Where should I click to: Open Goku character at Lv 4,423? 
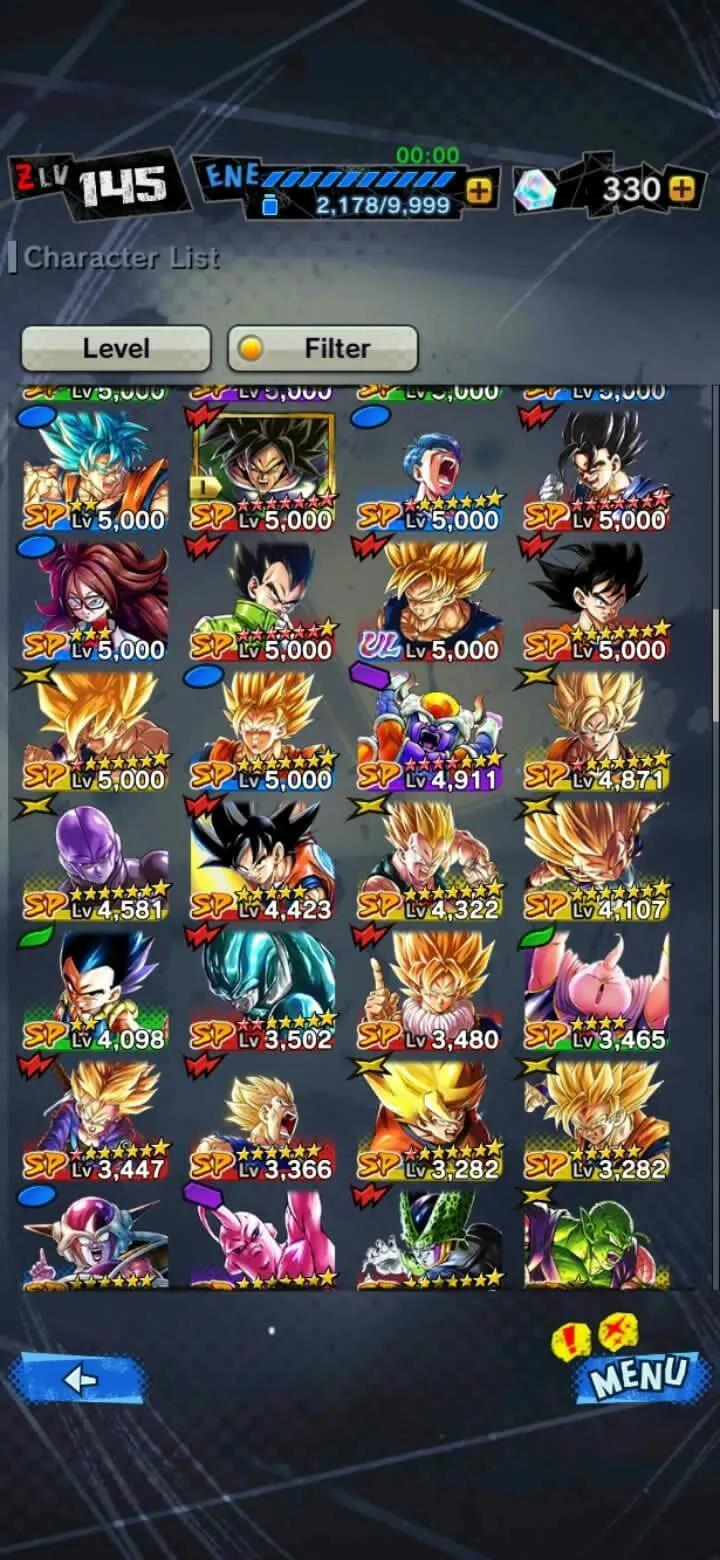pos(263,860)
